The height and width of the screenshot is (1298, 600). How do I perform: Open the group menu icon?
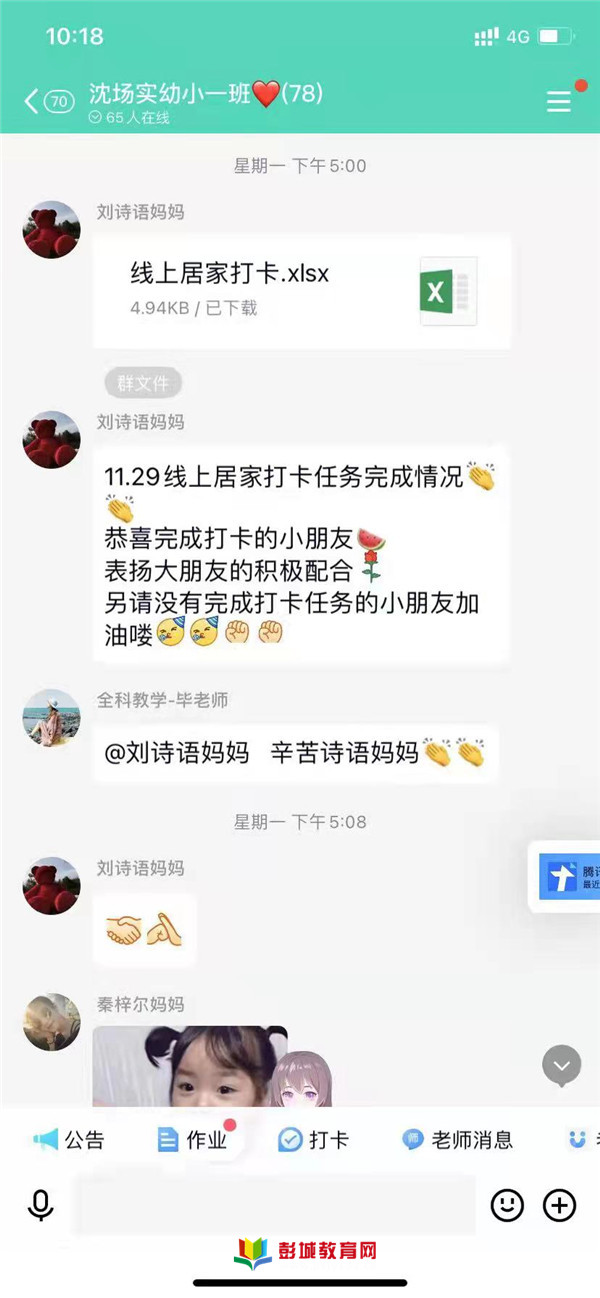click(558, 101)
